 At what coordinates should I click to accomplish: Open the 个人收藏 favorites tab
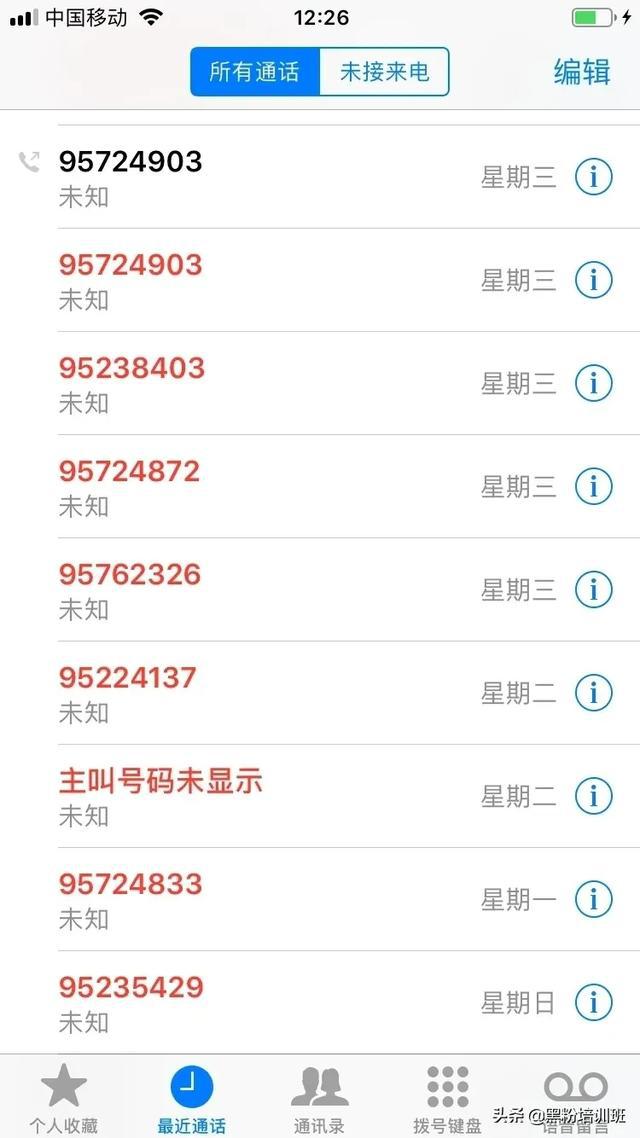click(x=64, y=1097)
